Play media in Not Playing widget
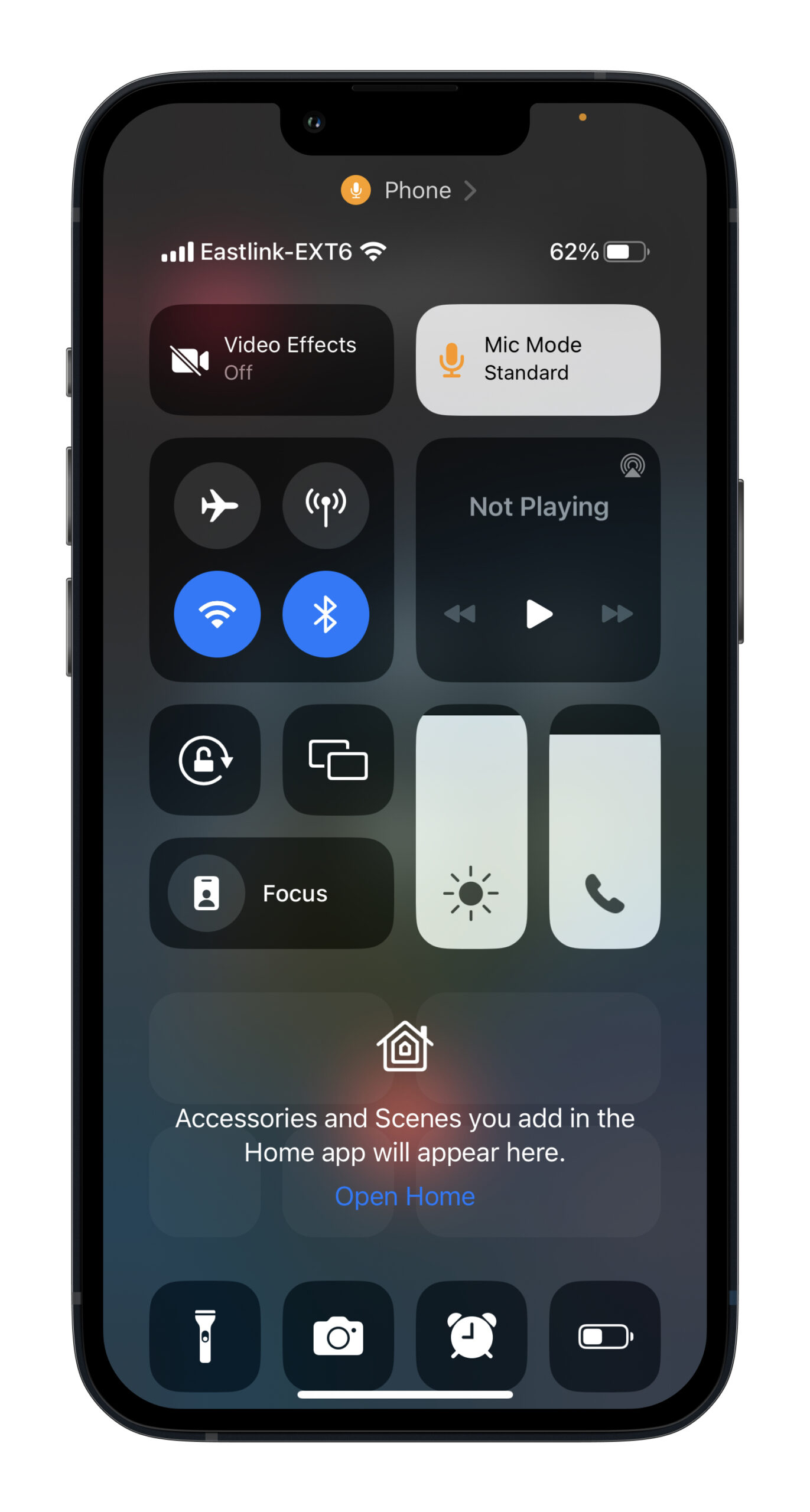The height and width of the screenshot is (1512, 810). [x=538, y=614]
